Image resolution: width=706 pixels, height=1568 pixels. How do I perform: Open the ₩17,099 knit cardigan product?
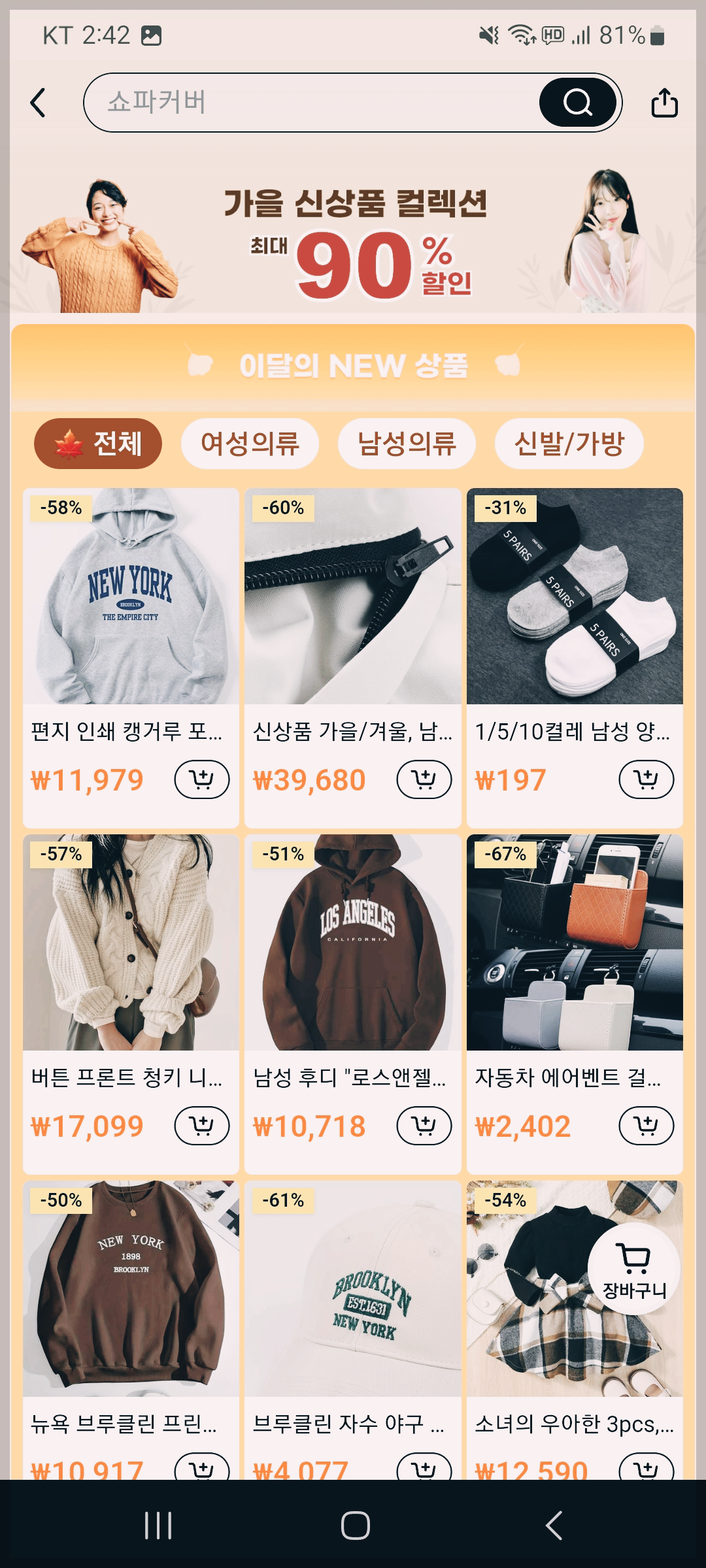point(131,941)
